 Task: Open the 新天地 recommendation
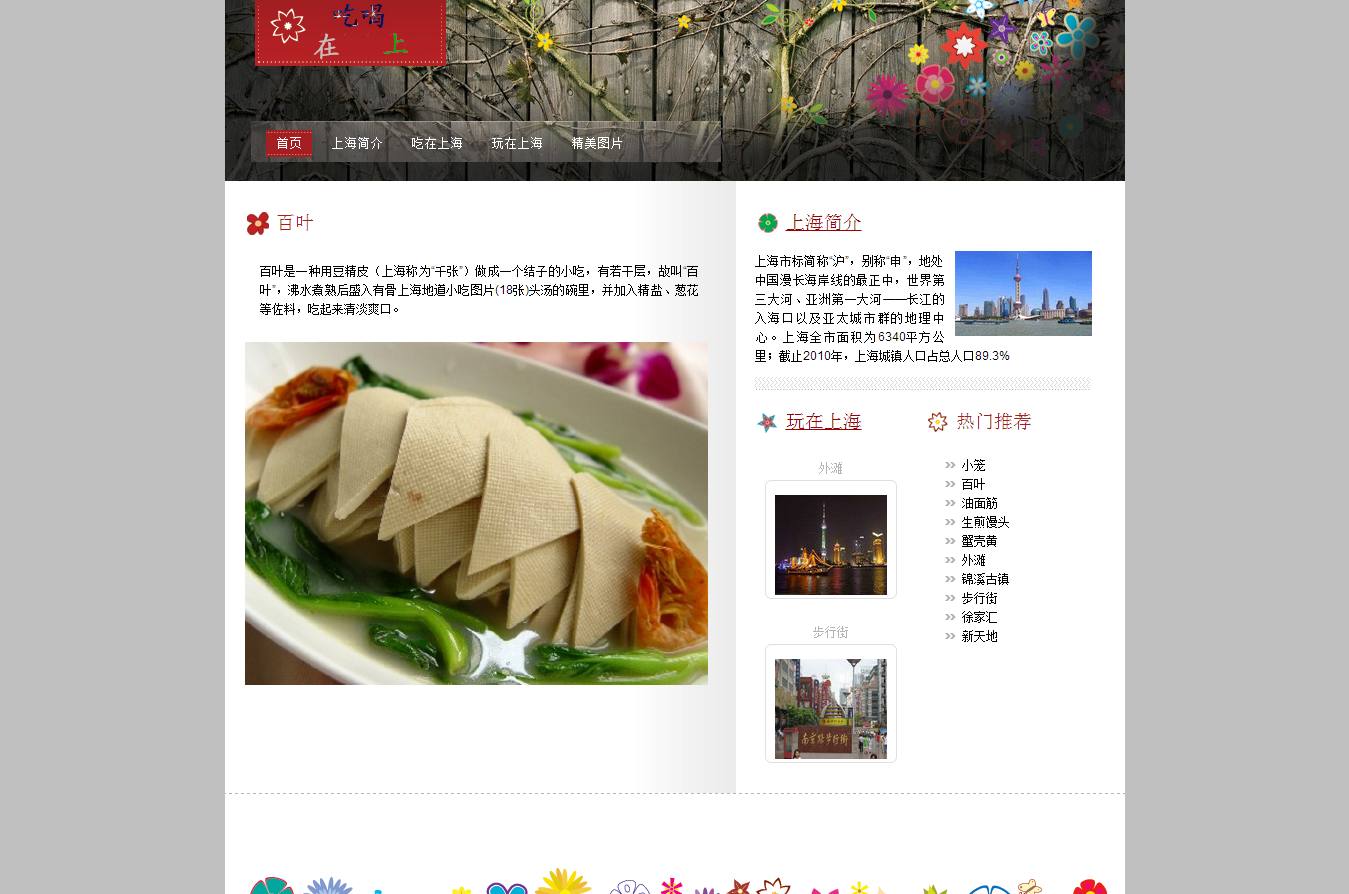click(x=979, y=636)
